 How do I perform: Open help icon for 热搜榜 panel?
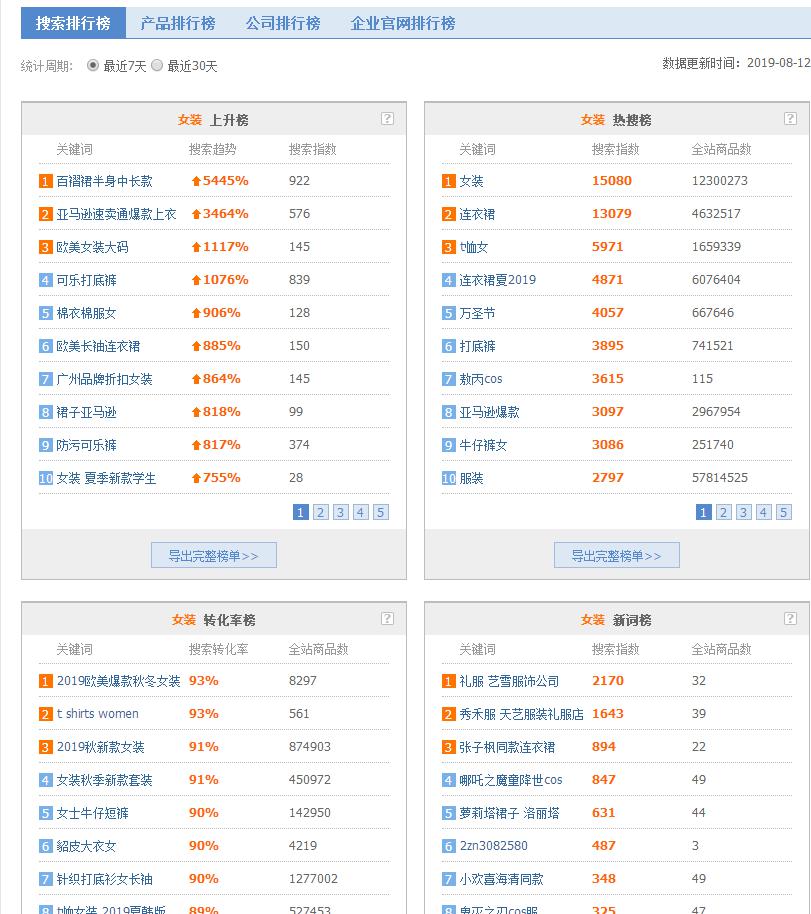[790, 119]
